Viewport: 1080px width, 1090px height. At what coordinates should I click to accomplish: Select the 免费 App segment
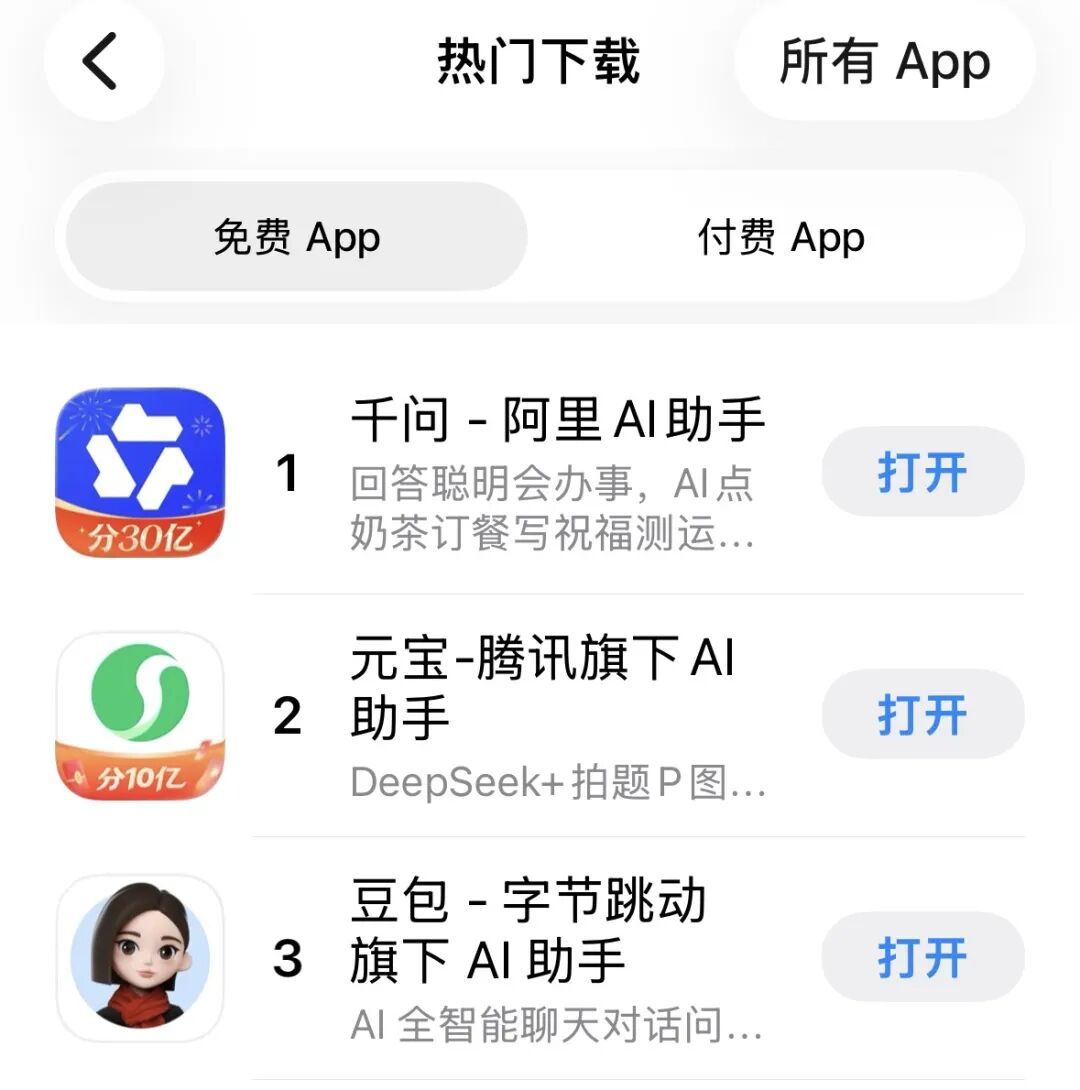[x=296, y=238]
